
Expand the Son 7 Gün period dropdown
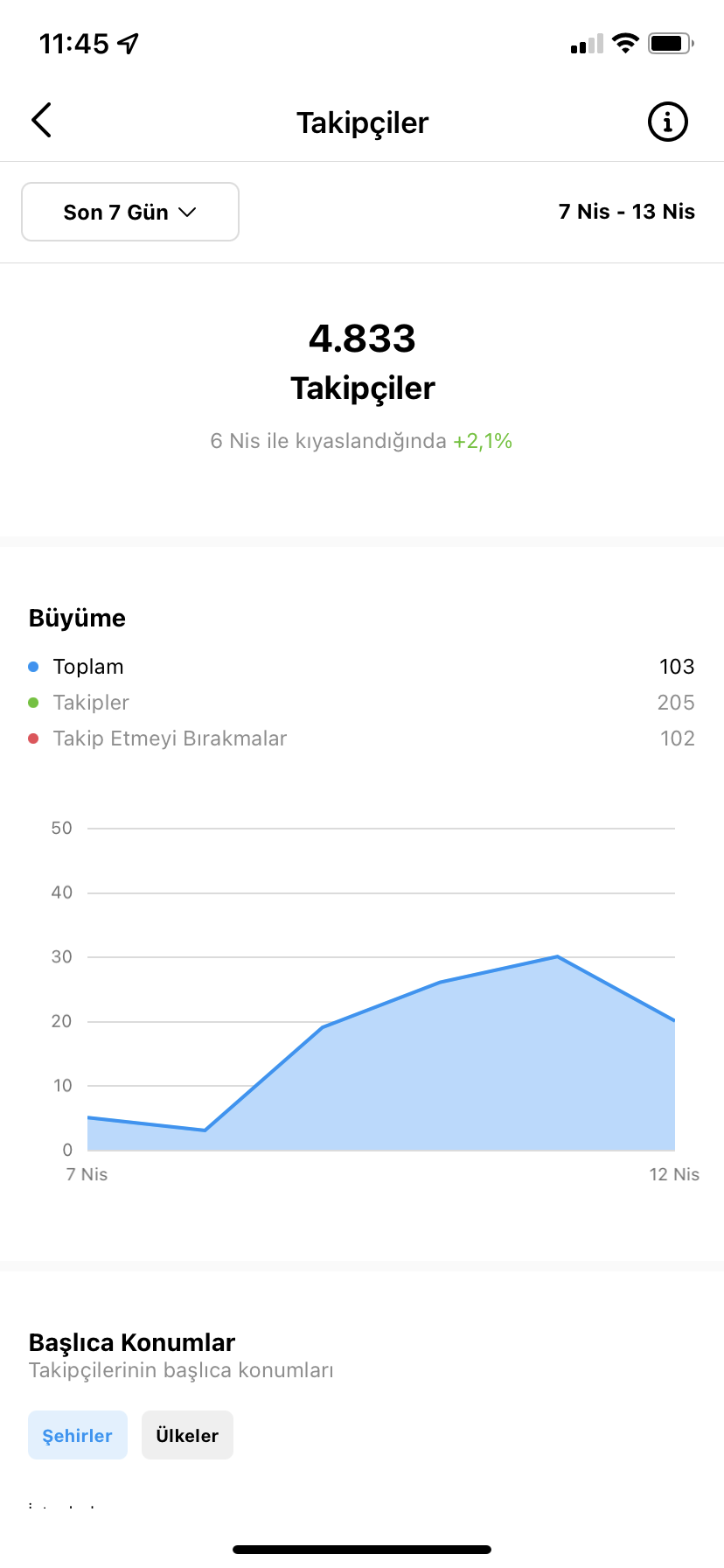click(x=130, y=212)
